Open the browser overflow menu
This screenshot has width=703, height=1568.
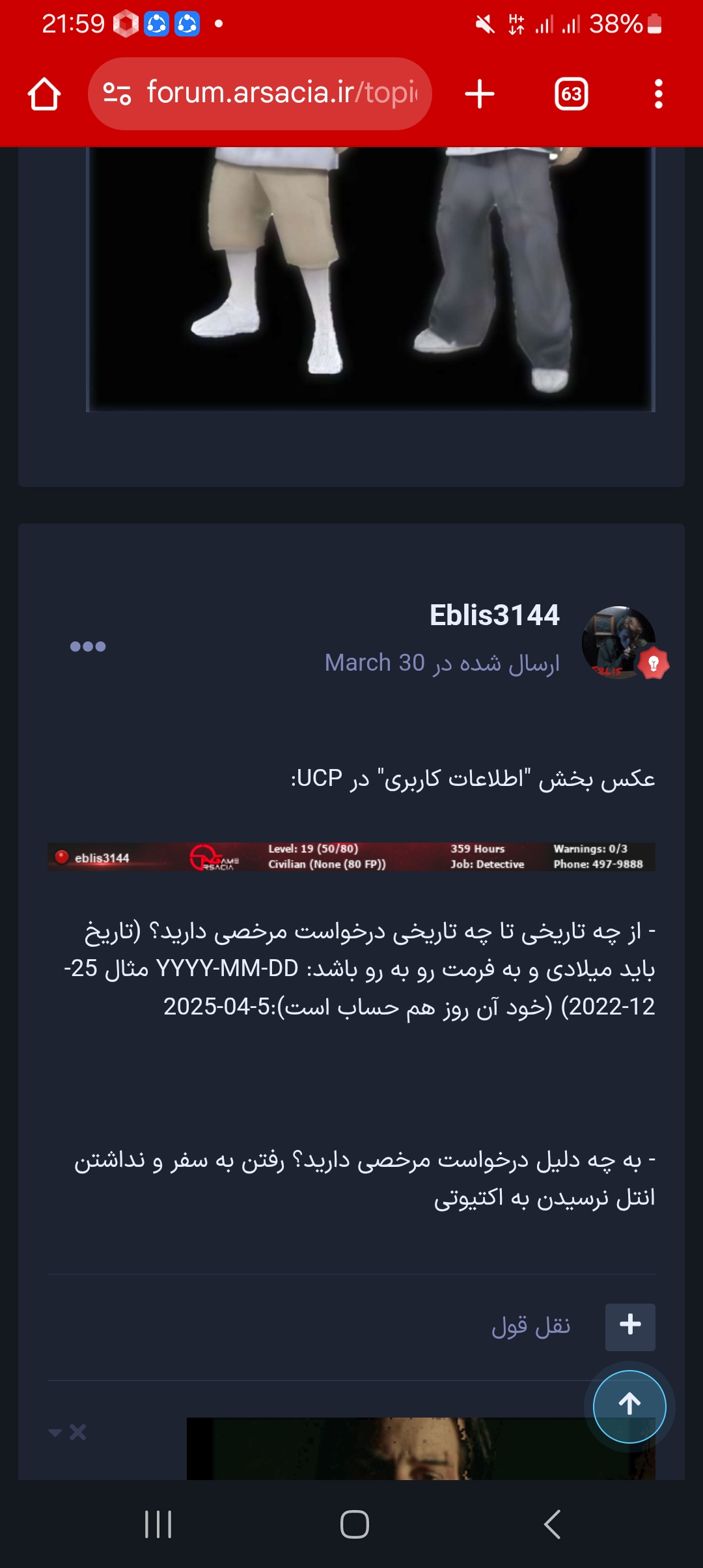(x=659, y=94)
